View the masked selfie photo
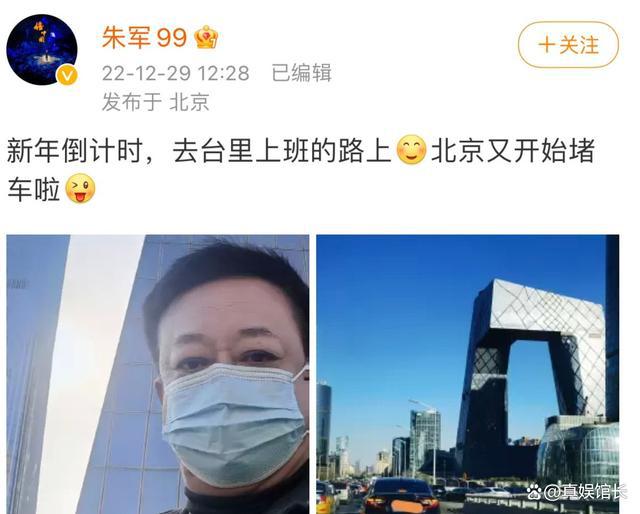 coord(157,373)
